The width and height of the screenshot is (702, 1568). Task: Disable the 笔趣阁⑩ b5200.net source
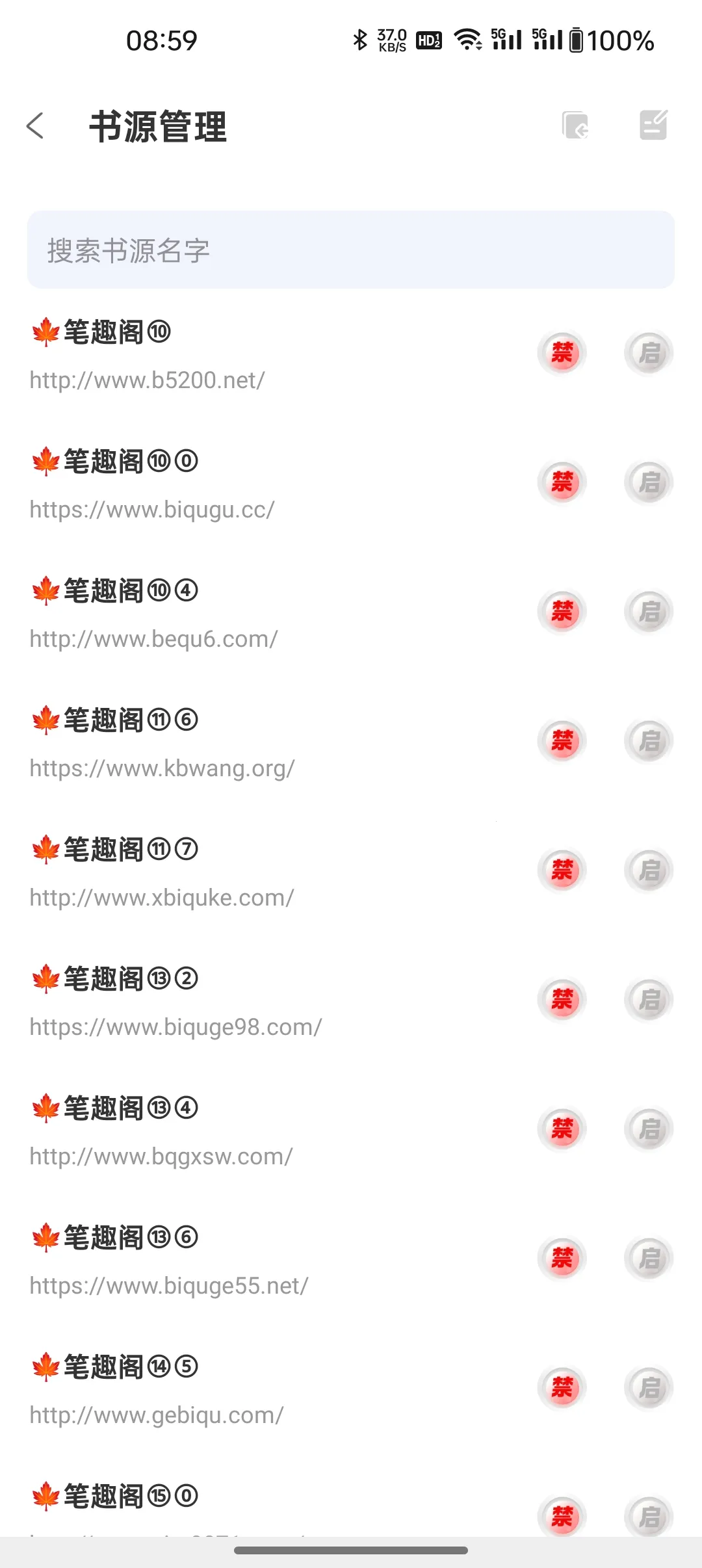(562, 353)
